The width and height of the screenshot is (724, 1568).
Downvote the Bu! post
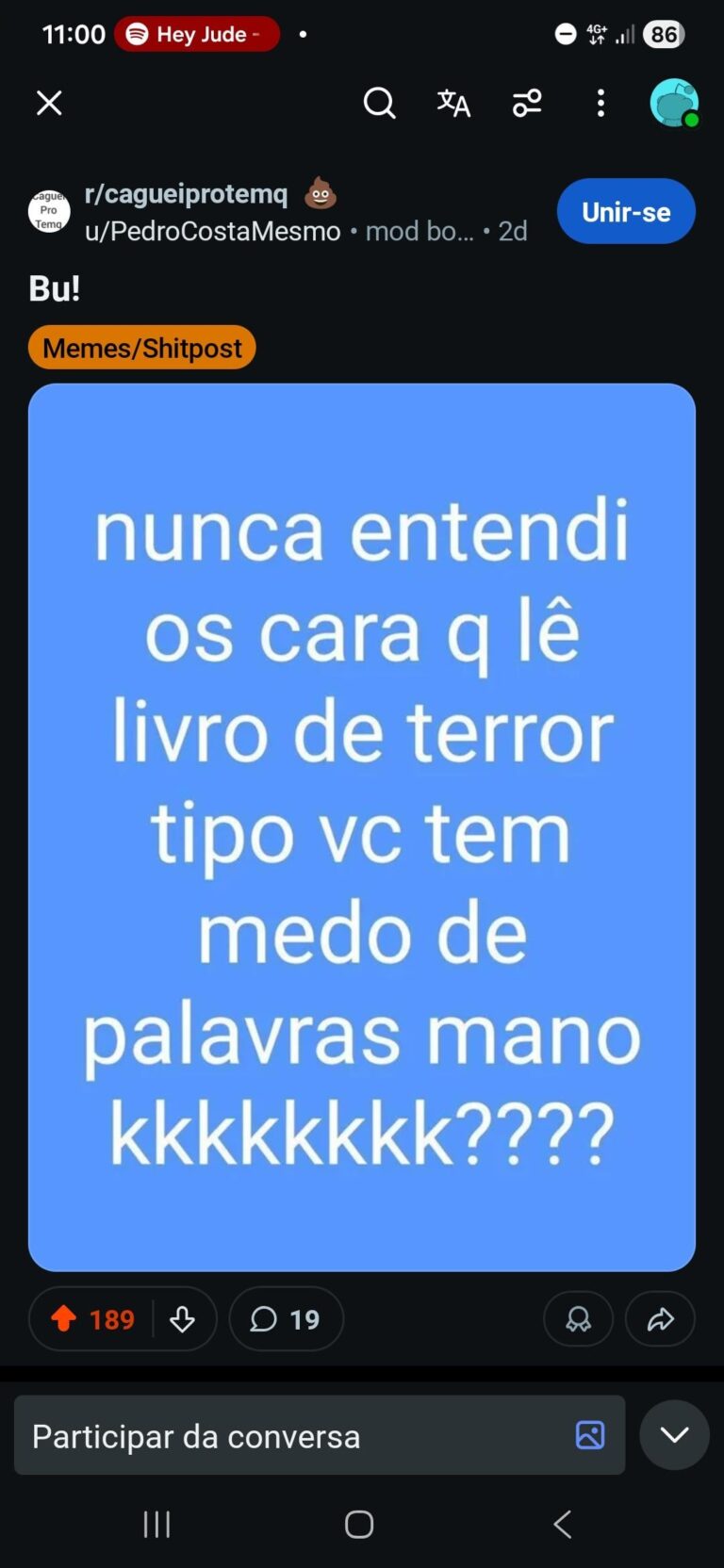(x=183, y=1318)
